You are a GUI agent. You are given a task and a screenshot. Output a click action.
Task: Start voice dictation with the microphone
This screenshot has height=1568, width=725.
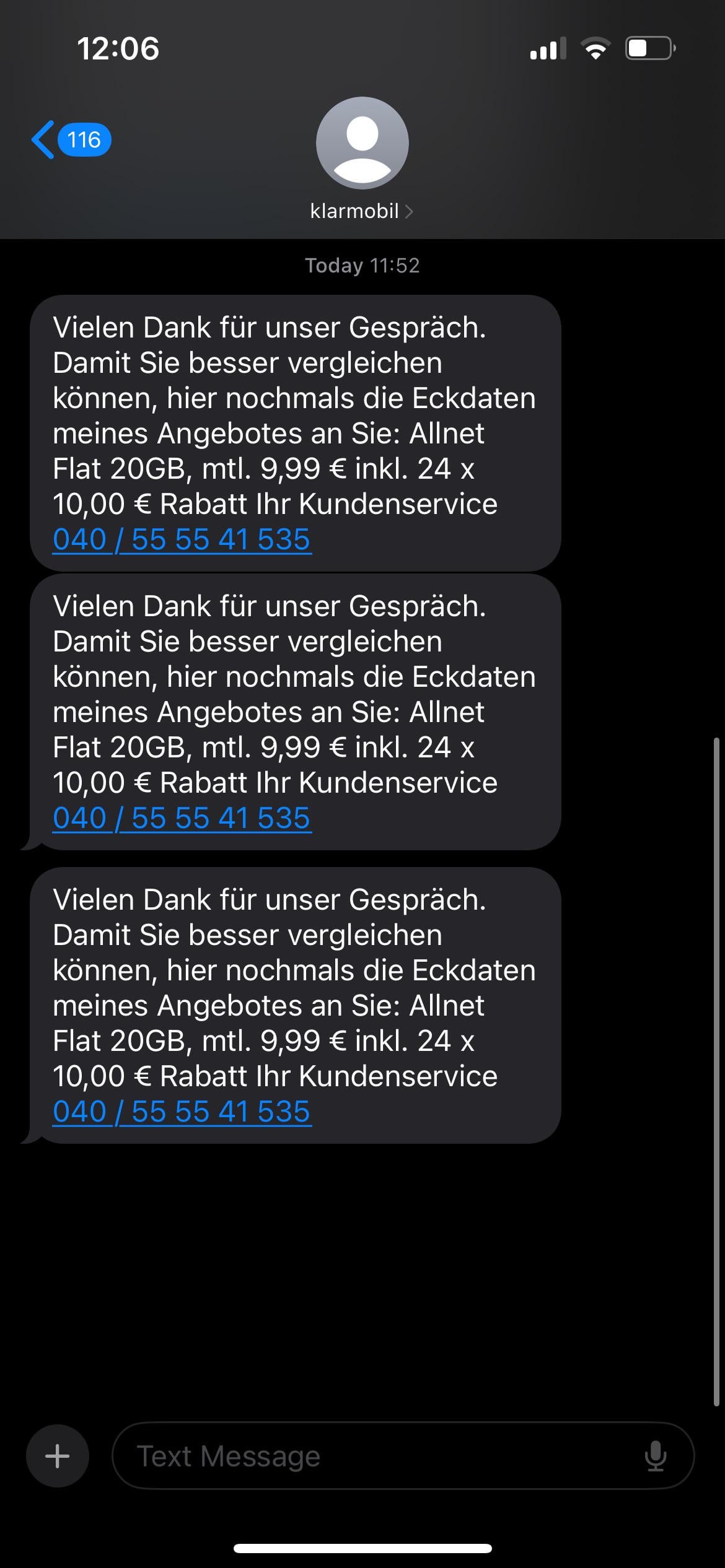(655, 1456)
